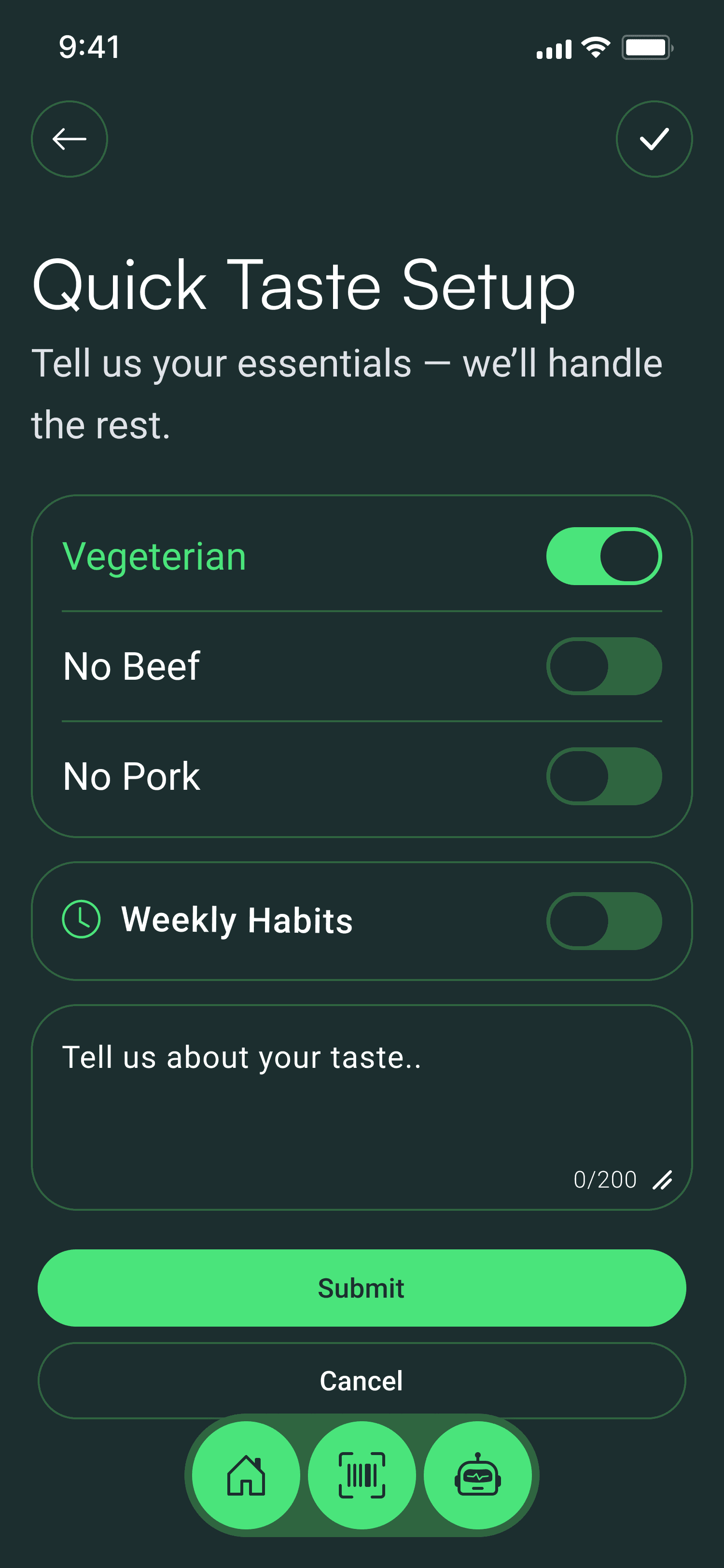The height and width of the screenshot is (1568, 724).
Task: Tap the 0/200 character counter
Action: tap(604, 1179)
